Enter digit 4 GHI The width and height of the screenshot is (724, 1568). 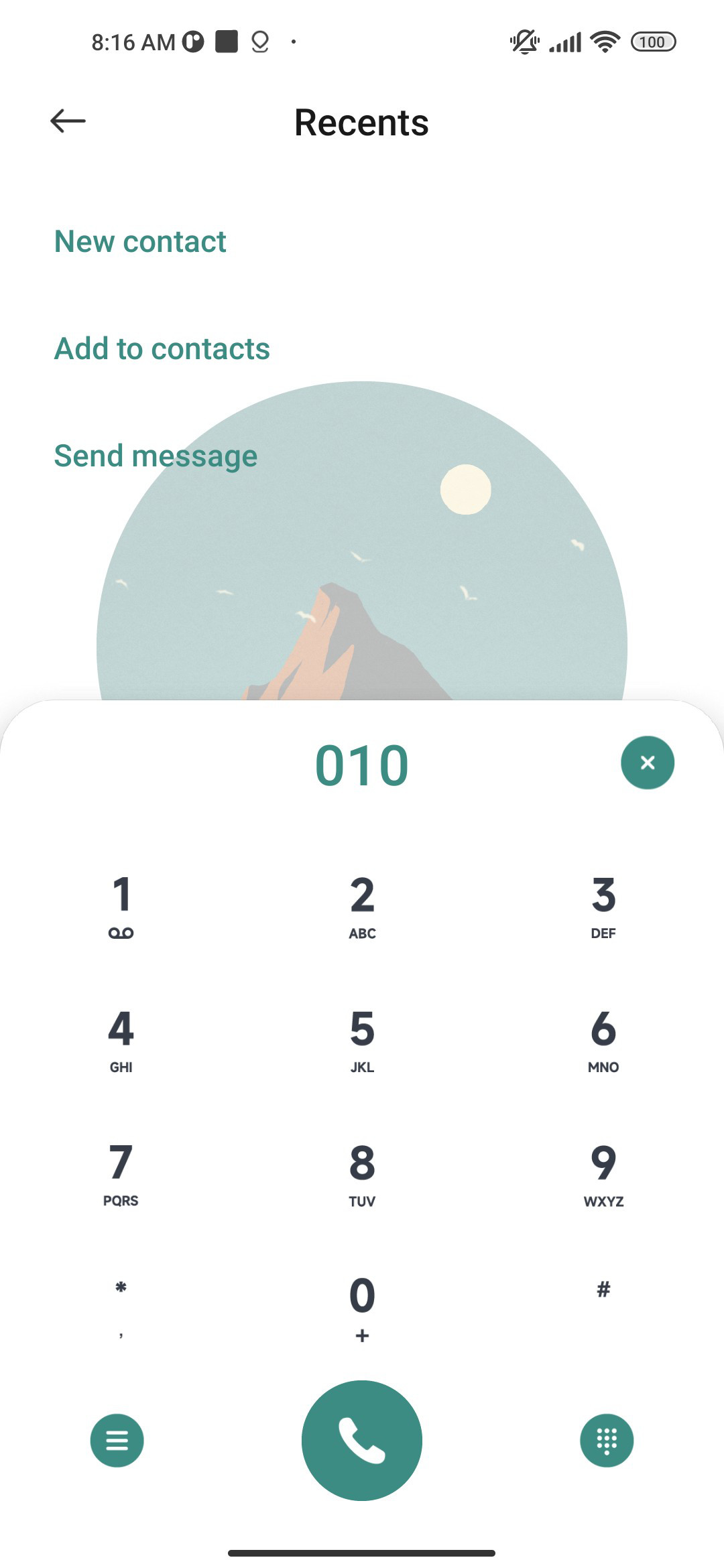point(121,1040)
